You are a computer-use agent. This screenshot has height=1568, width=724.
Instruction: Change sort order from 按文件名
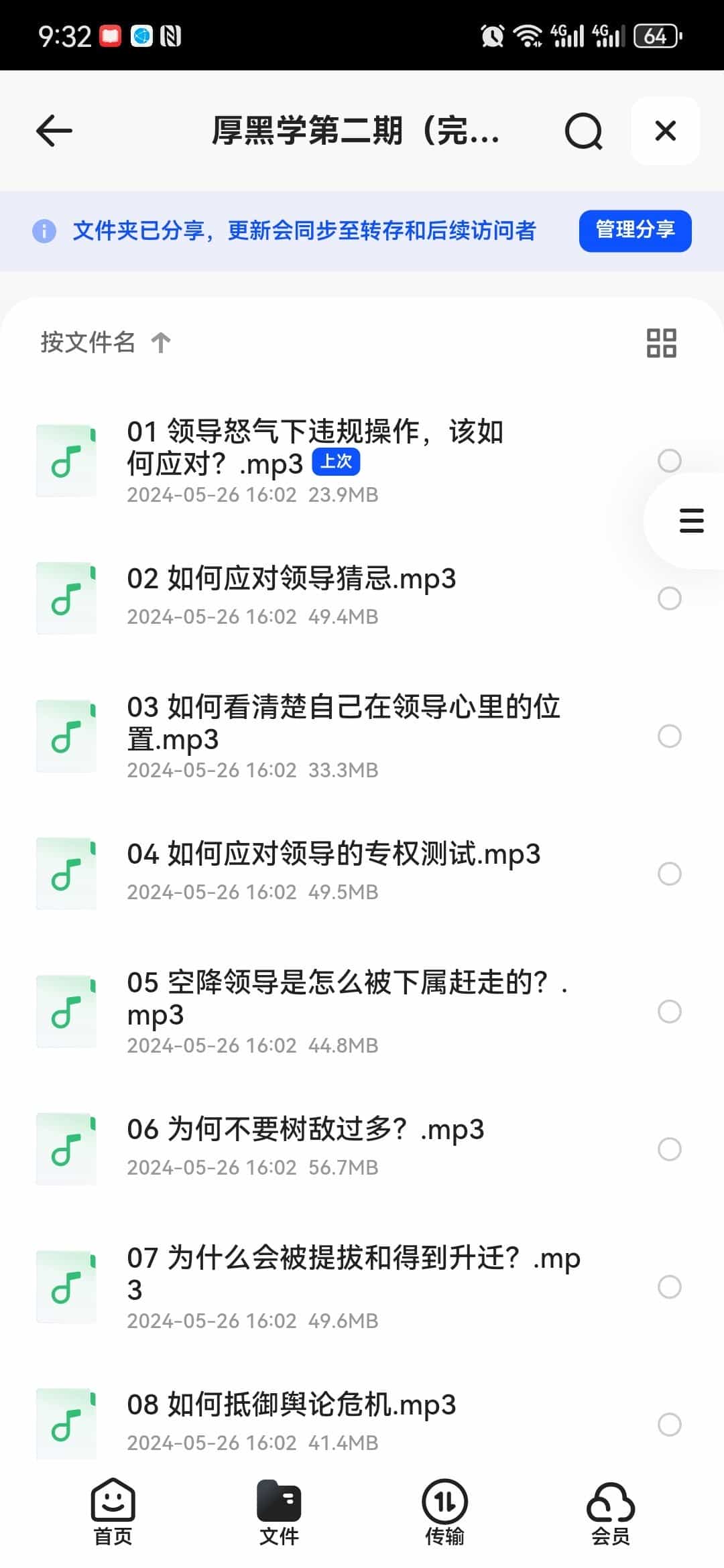(105, 342)
